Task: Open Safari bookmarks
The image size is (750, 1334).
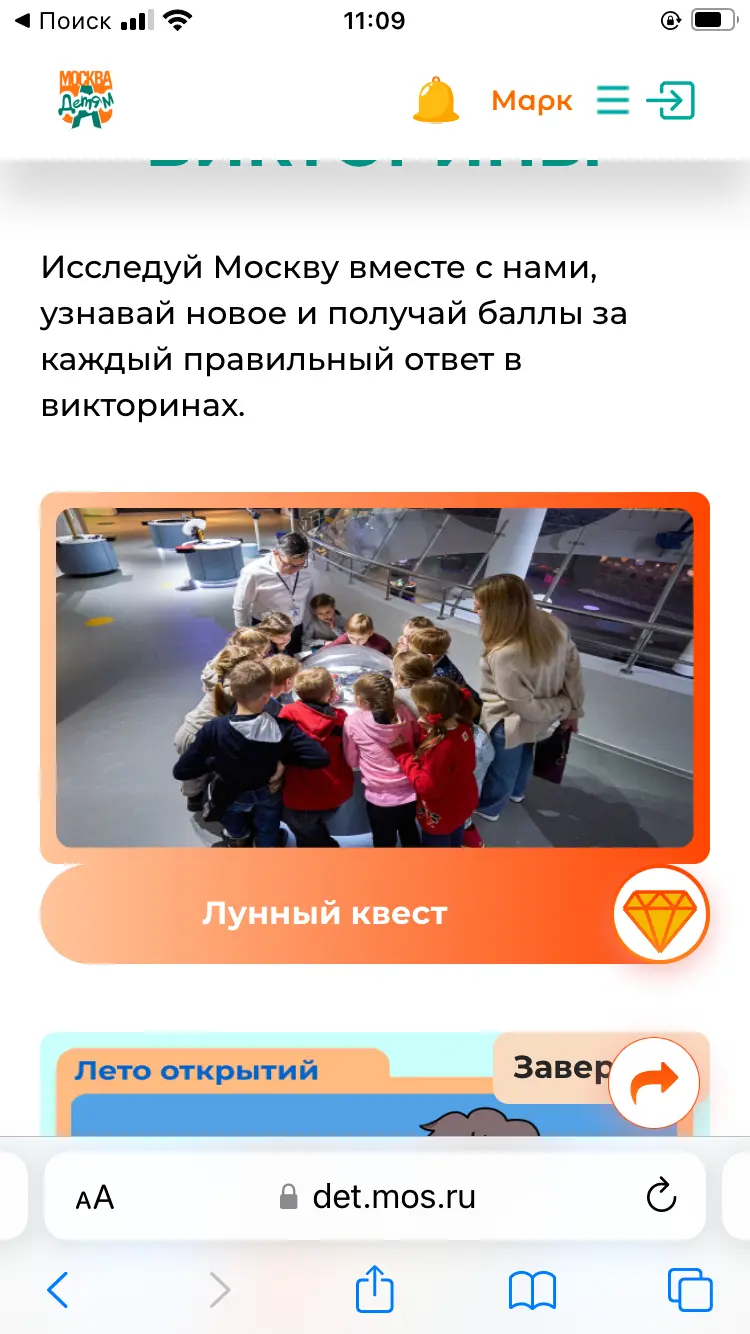Action: point(532,1291)
